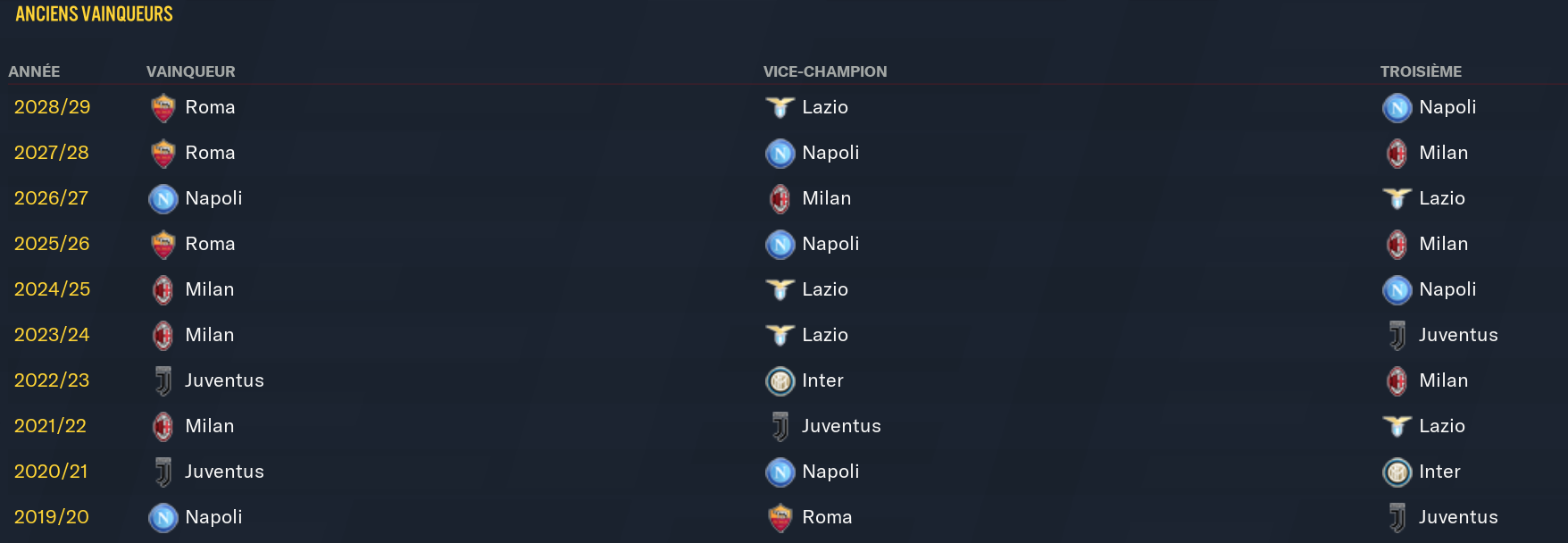Open the 2024/25 season link
Image resolution: width=1568 pixels, height=543 pixels.
pyautogui.click(x=52, y=289)
